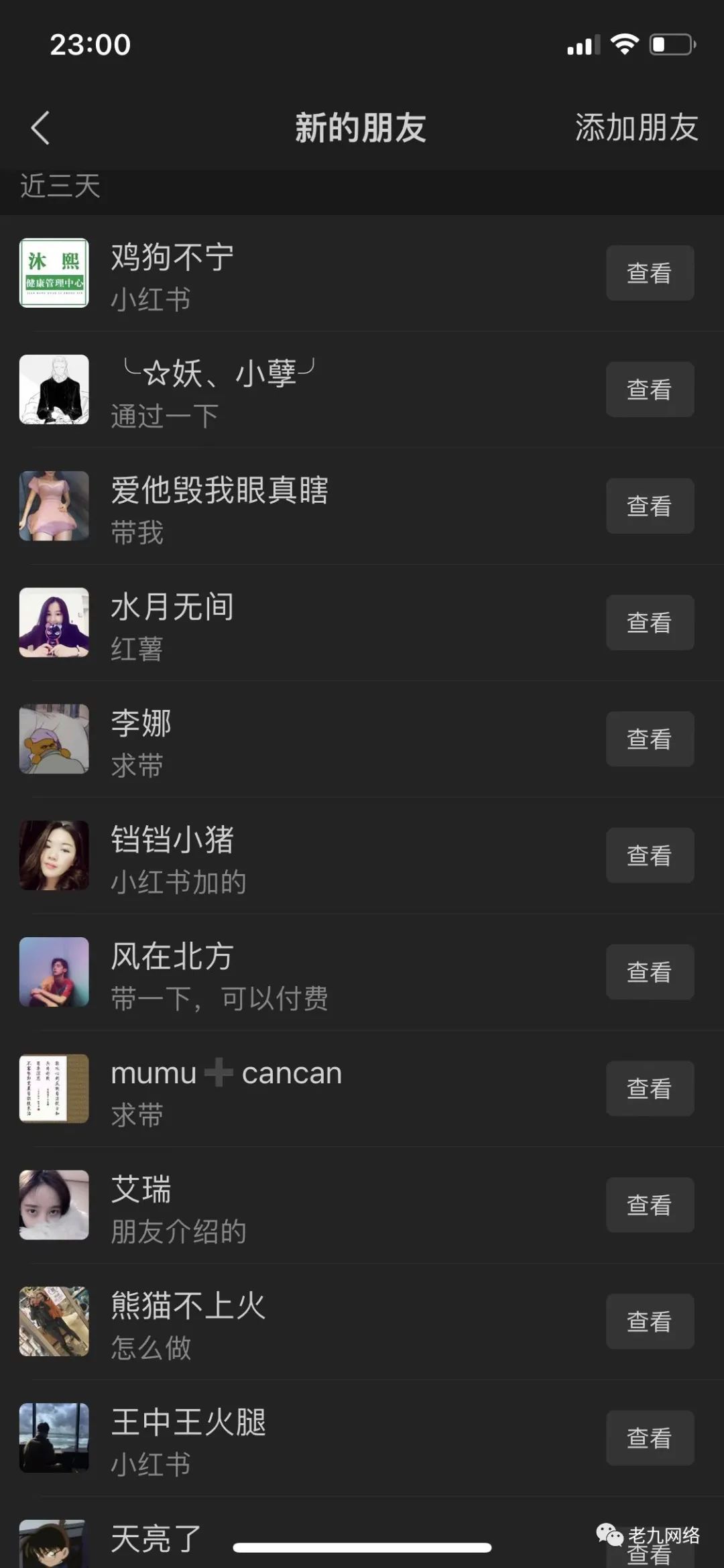Image resolution: width=724 pixels, height=1568 pixels.
Task: View the request from 王中王火腿
Action: pyautogui.click(x=650, y=1438)
